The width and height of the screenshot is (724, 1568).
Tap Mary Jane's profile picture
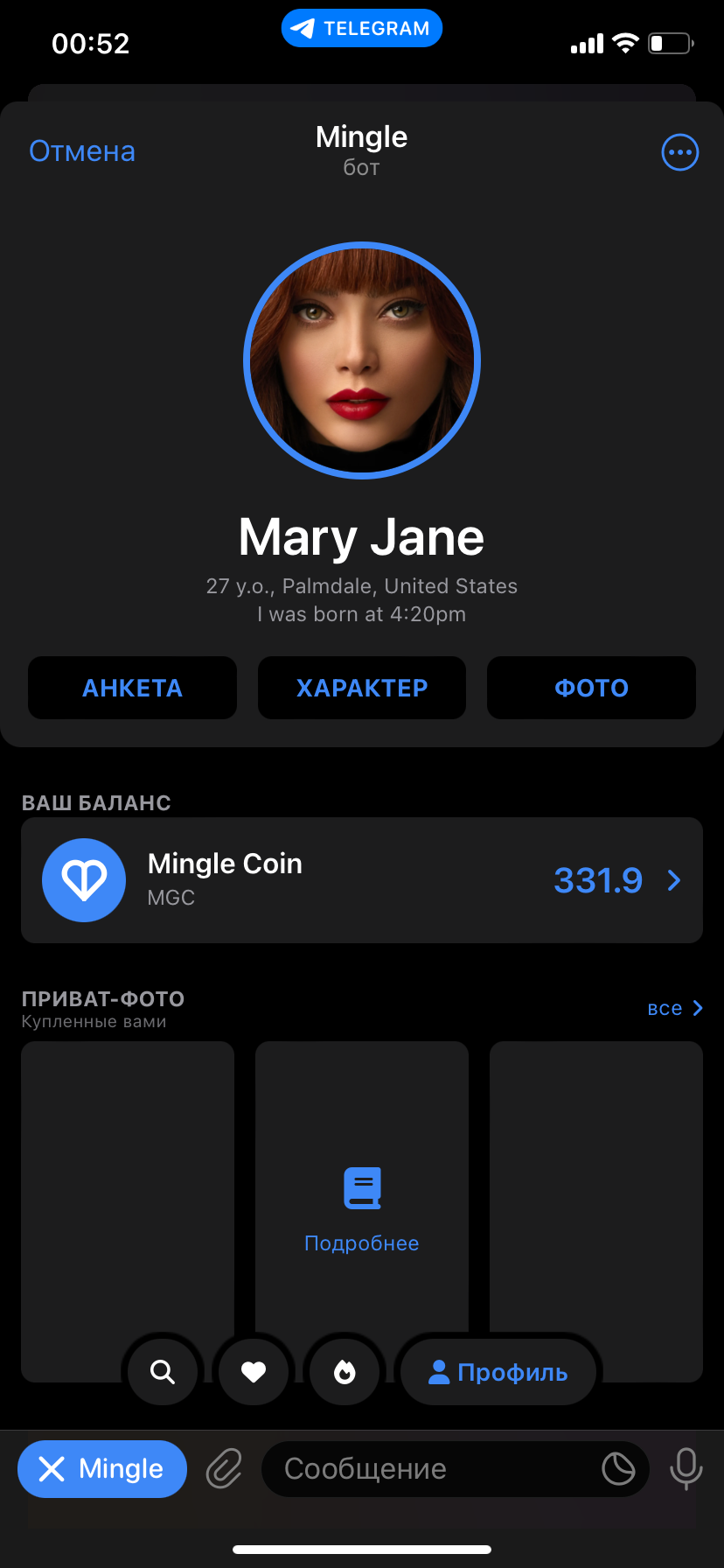tap(362, 360)
